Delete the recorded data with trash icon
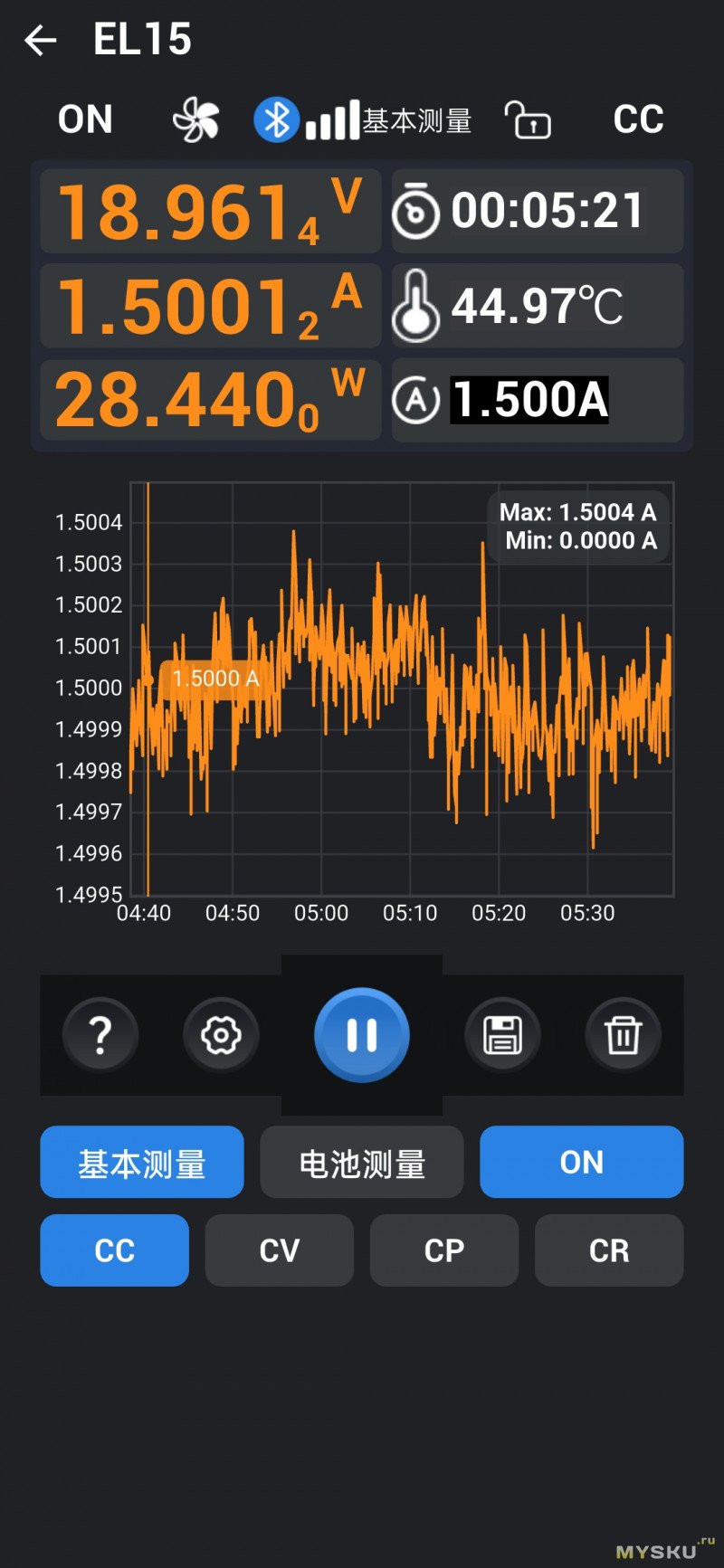Screen dimensions: 724x1568 (623, 1034)
